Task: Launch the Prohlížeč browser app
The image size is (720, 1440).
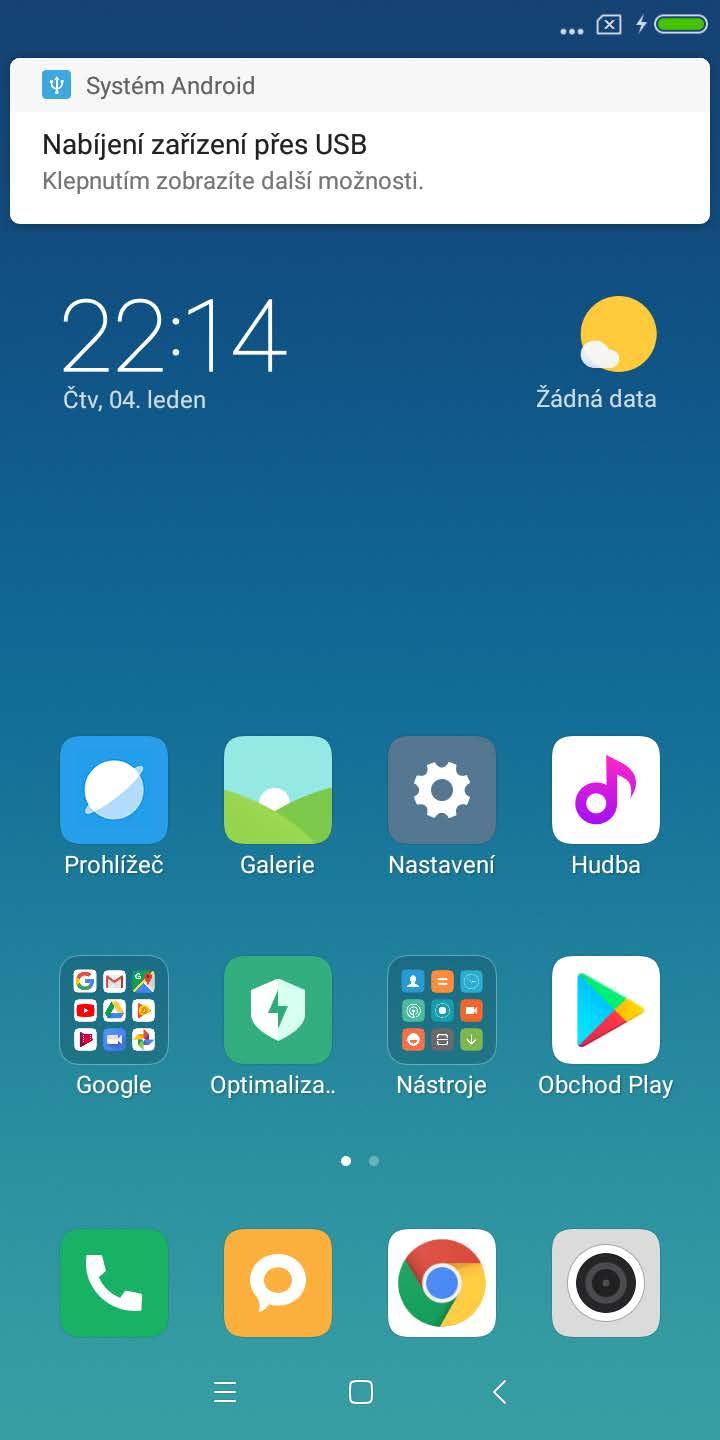Action: tap(114, 790)
